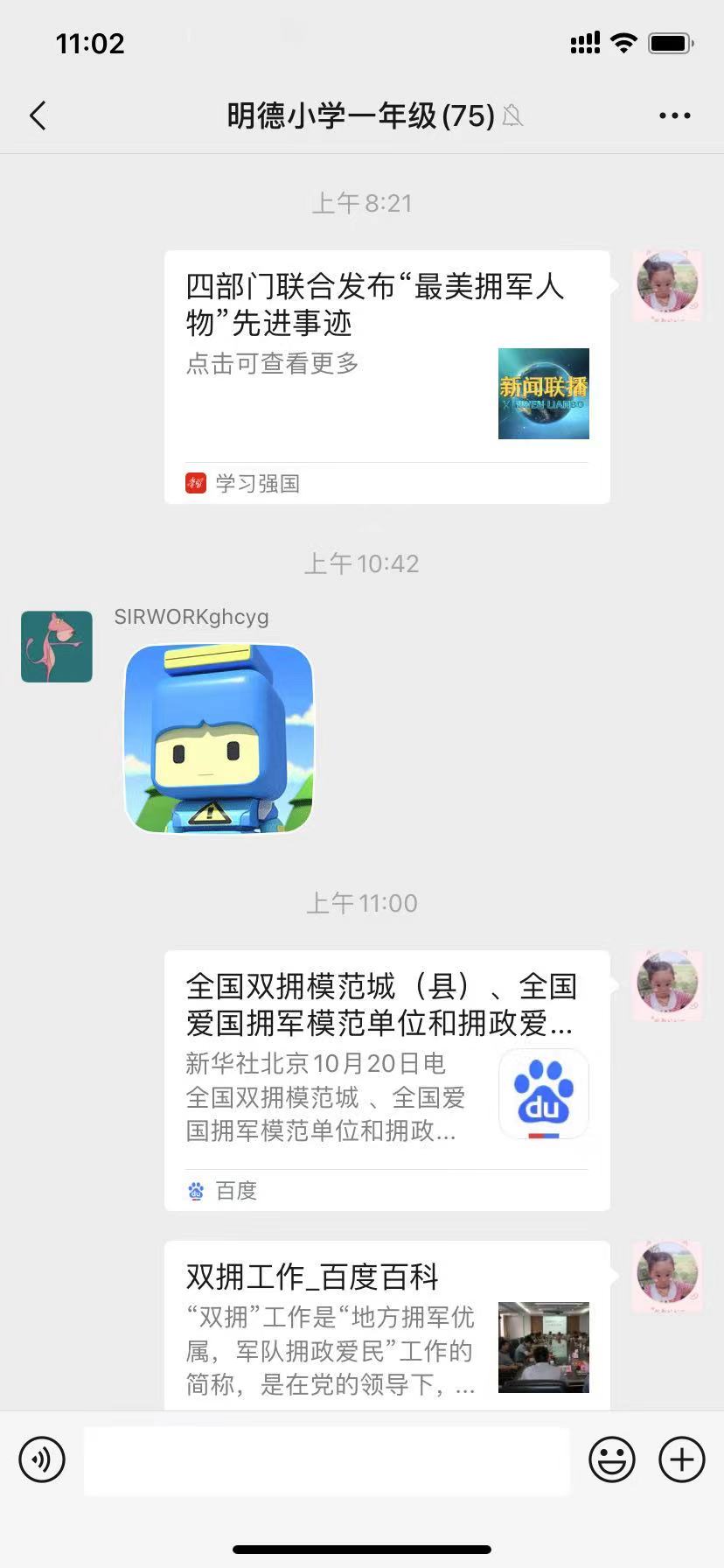View SIRWORKghcyg's profile avatar
This screenshot has width=724, height=1568.
point(57,647)
